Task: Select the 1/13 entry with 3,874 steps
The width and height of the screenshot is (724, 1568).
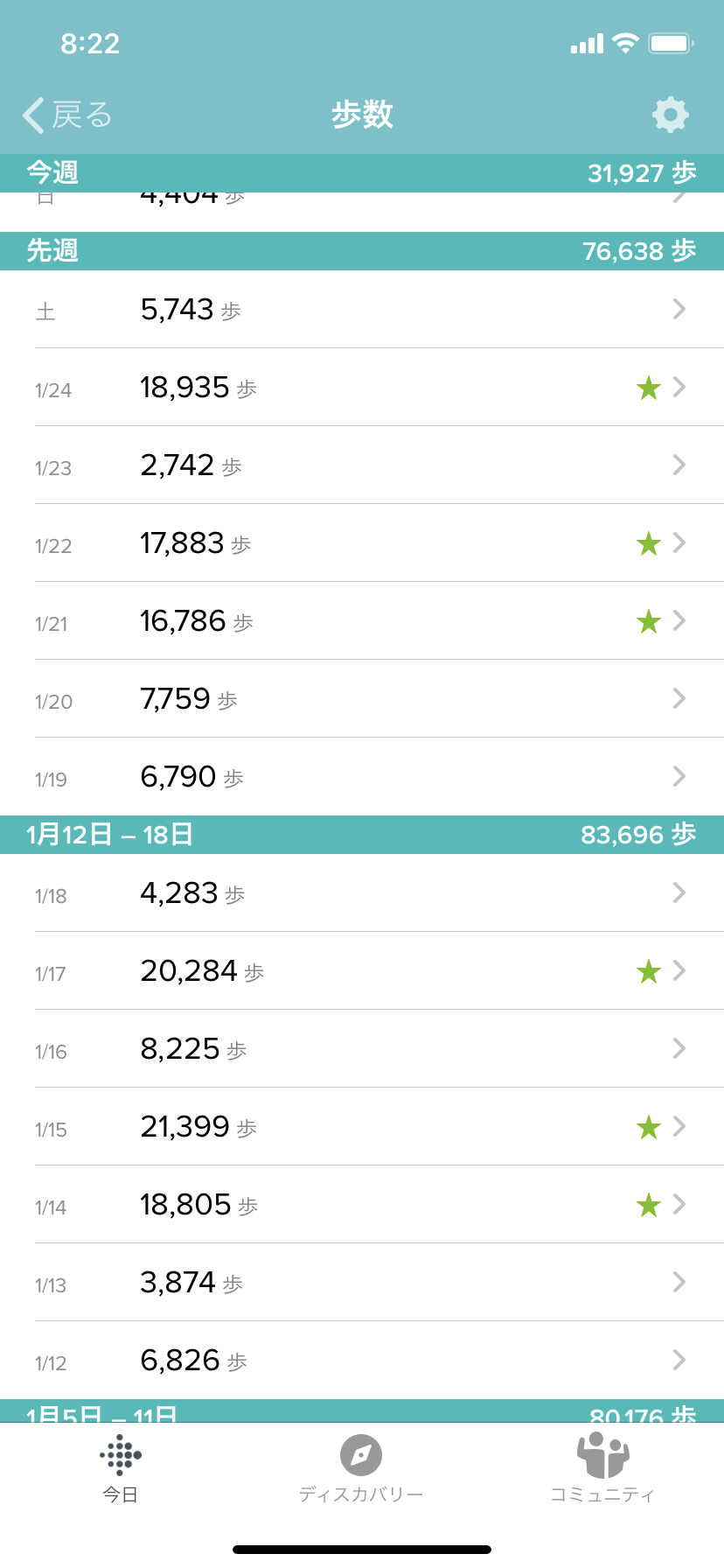Action: (362, 1283)
